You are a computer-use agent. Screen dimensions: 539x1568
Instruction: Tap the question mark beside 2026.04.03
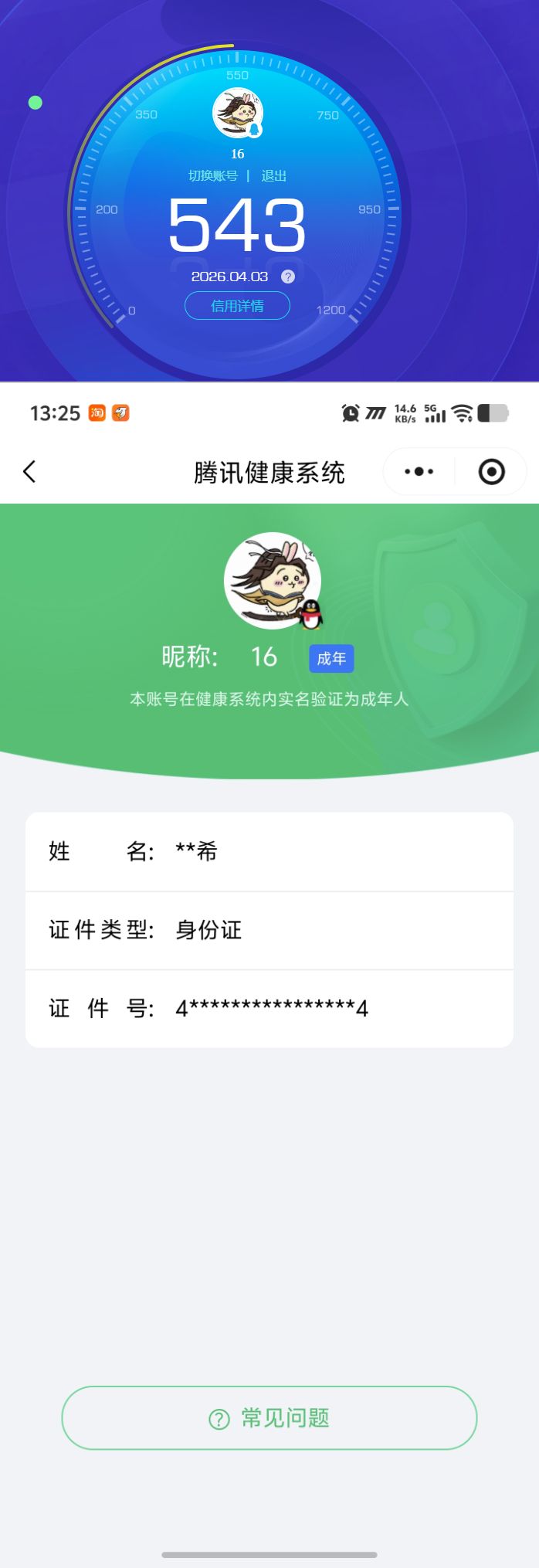coord(288,277)
